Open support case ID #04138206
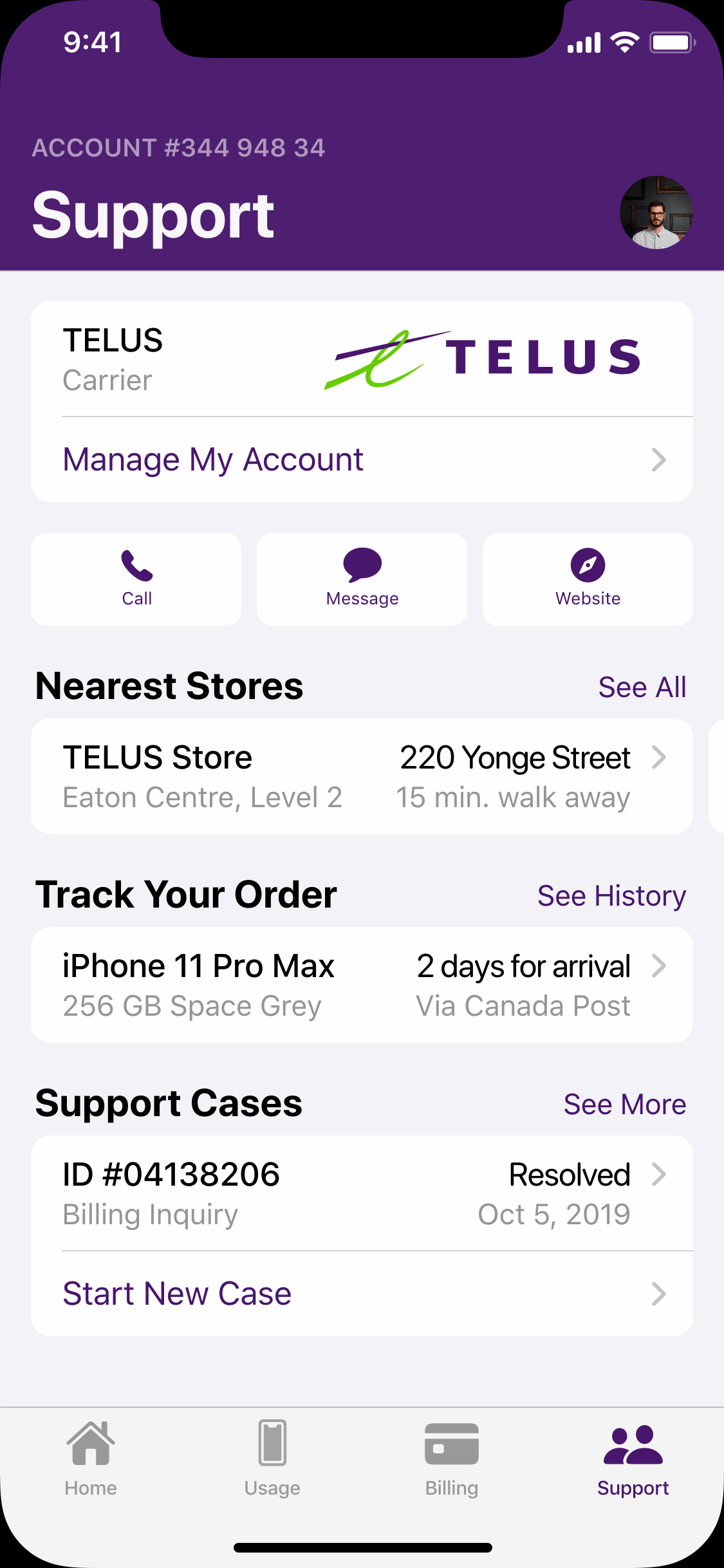Image resolution: width=724 pixels, height=1568 pixels. (x=362, y=1193)
